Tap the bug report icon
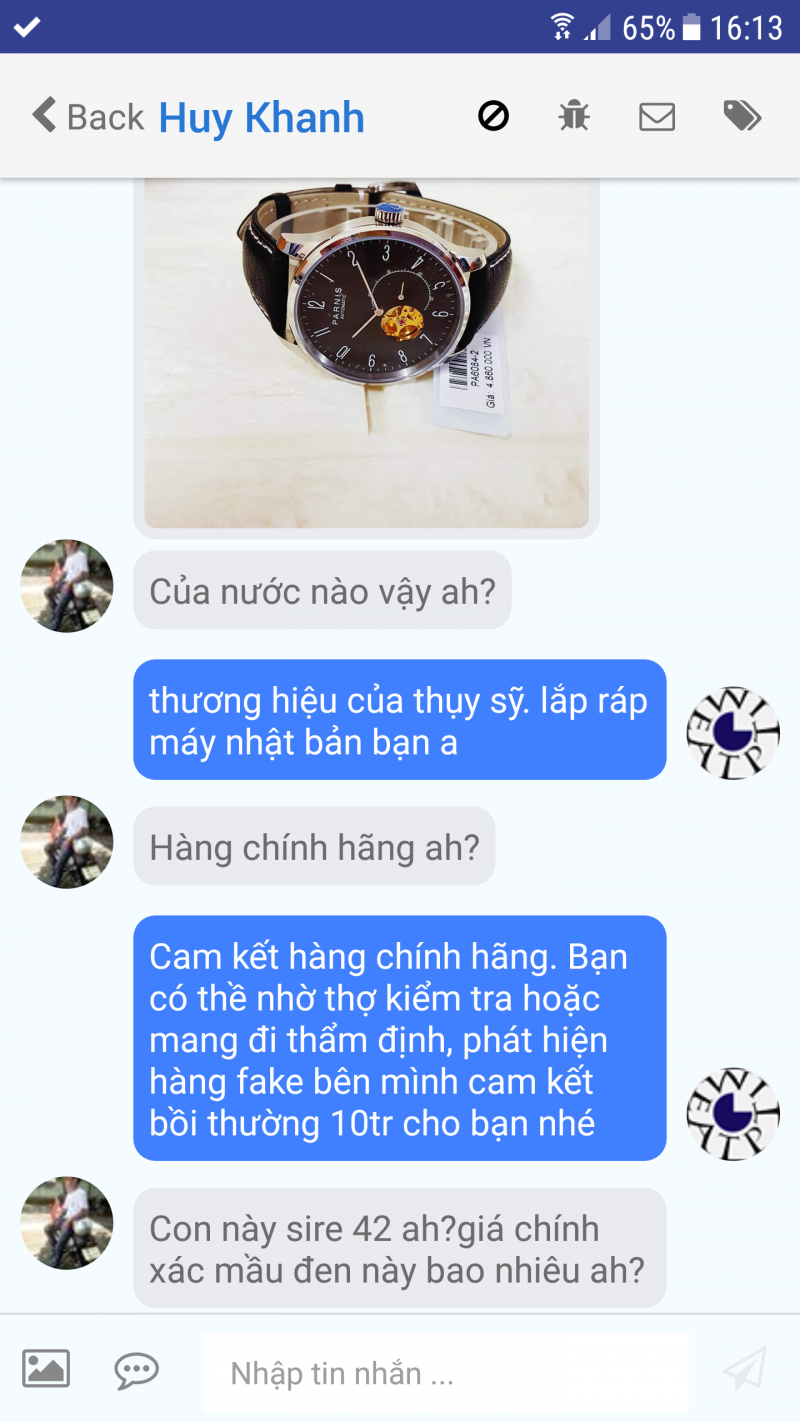This screenshot has width=800, height=1422. pyautogui.click(x=574, y=117)
